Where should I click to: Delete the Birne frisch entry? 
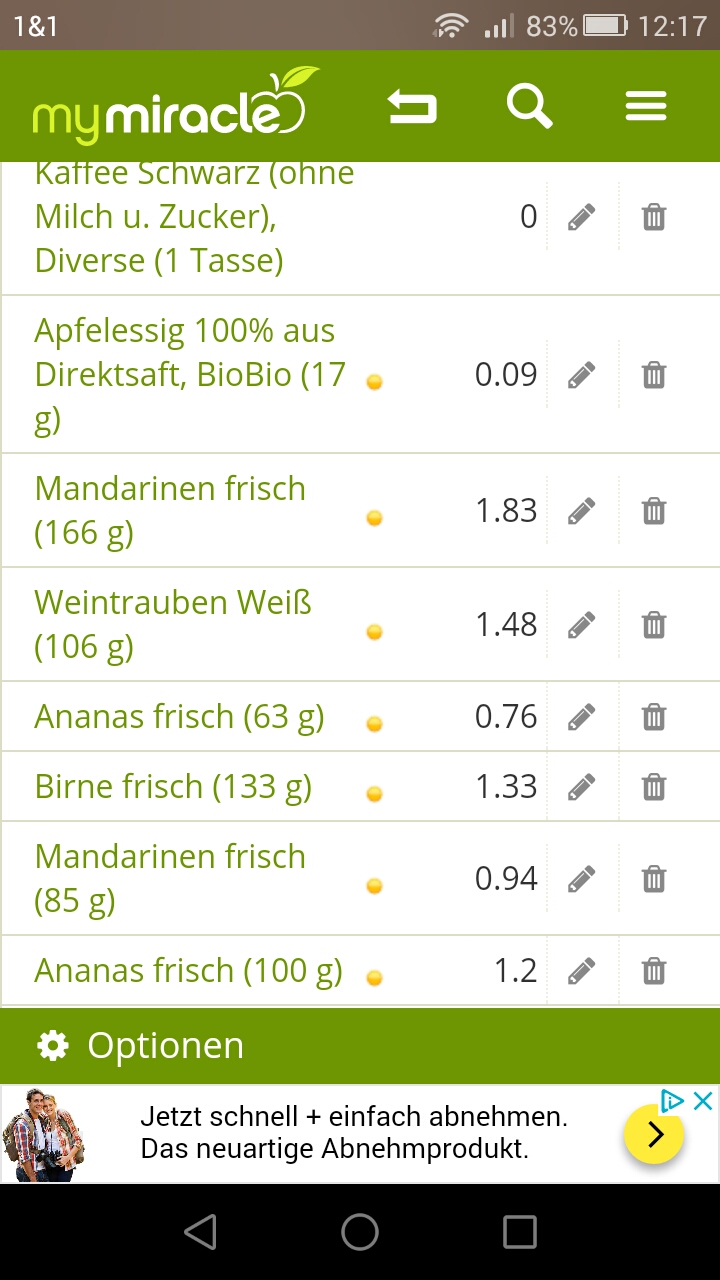653,787
